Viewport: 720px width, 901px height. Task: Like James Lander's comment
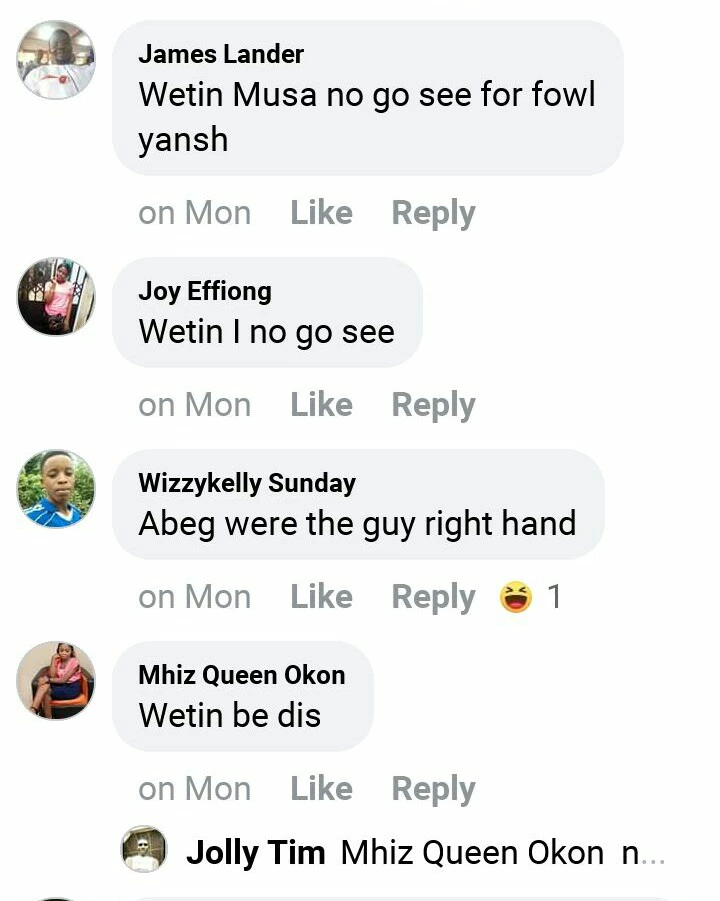(321, 213)
